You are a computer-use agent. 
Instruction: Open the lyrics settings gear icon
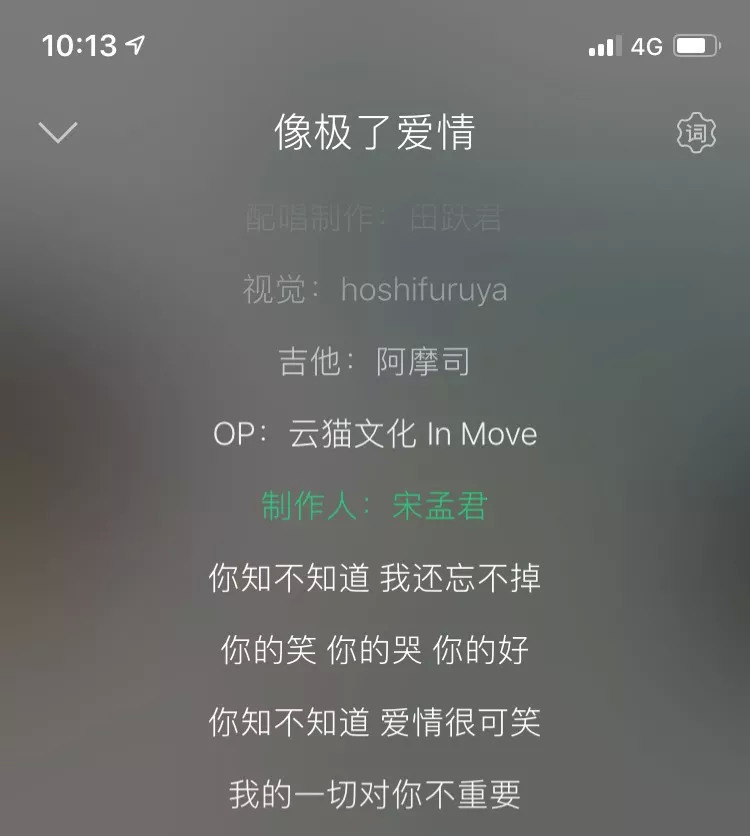pos(697,133)
